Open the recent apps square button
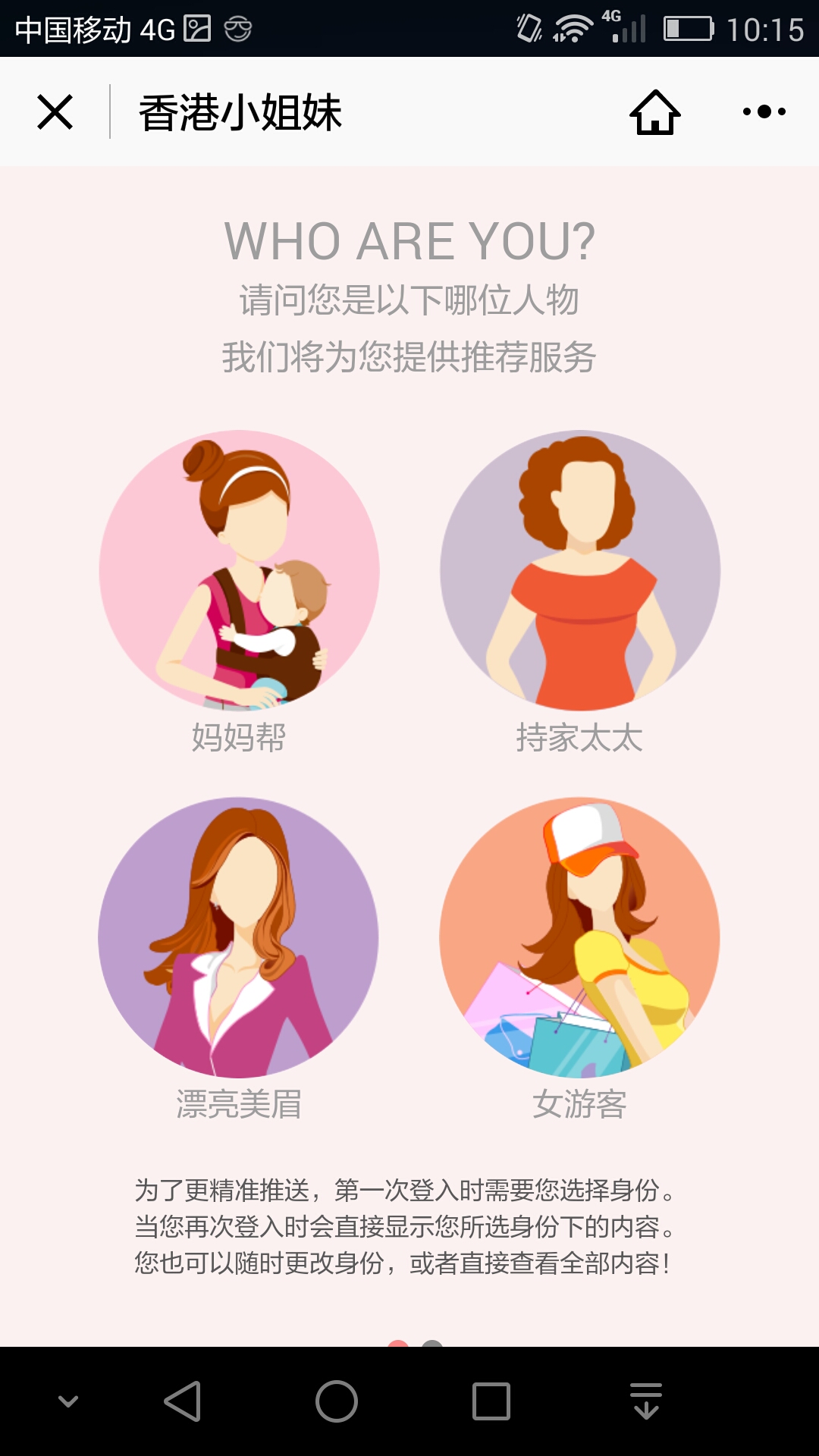This screenshot has width=819, height=1456. click(x=491, y=1401)
